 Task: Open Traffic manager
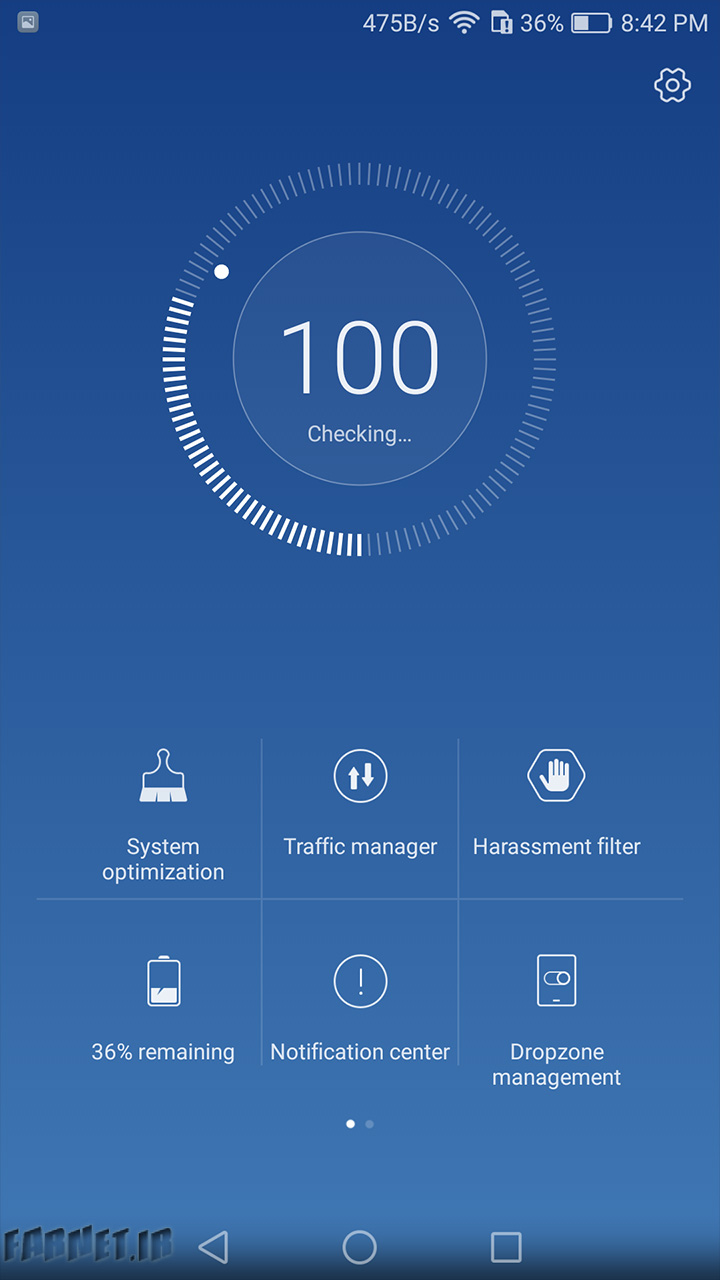(x=360, y=818)
